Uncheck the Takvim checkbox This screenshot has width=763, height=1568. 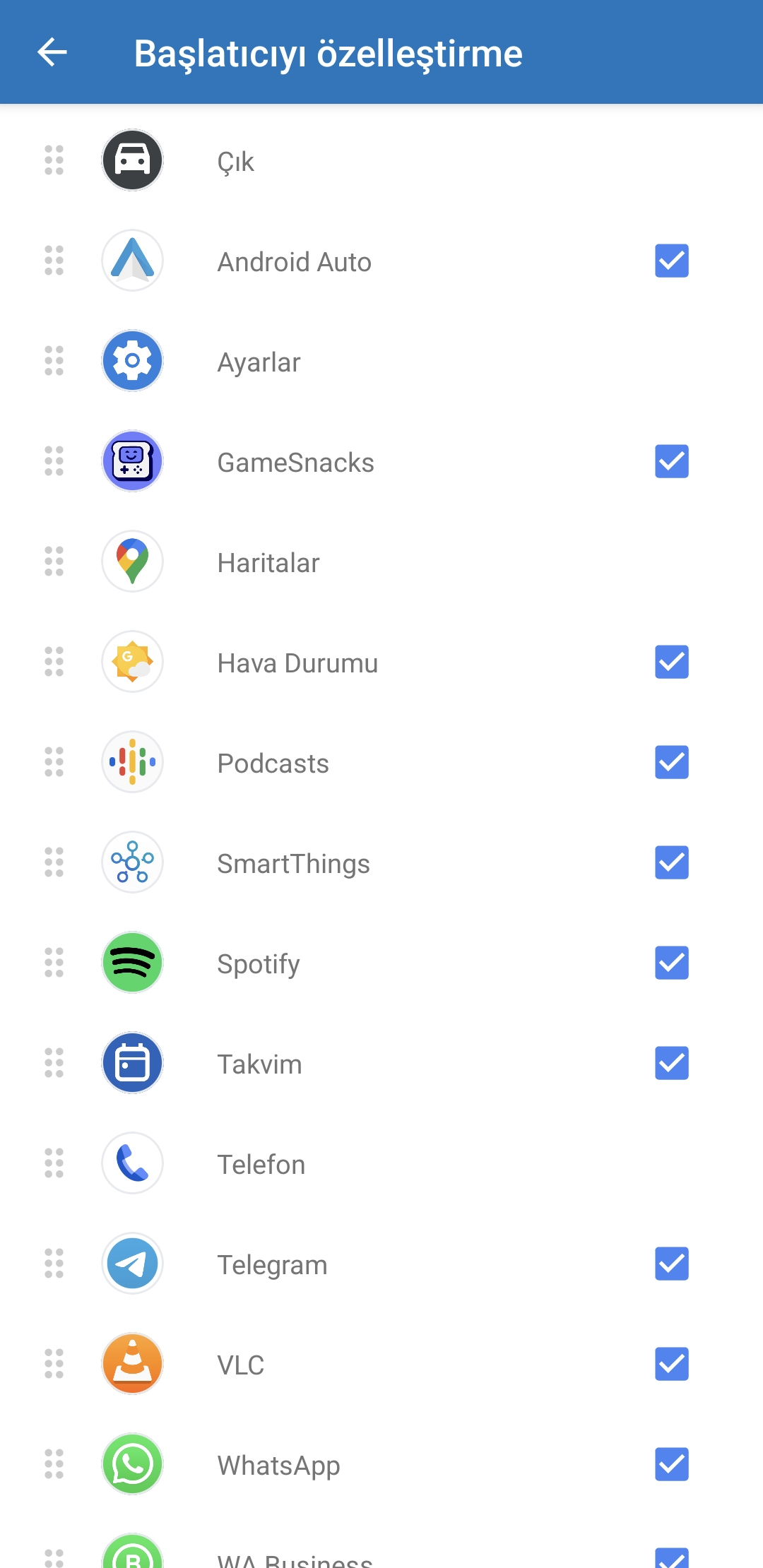coord(672,1064)
